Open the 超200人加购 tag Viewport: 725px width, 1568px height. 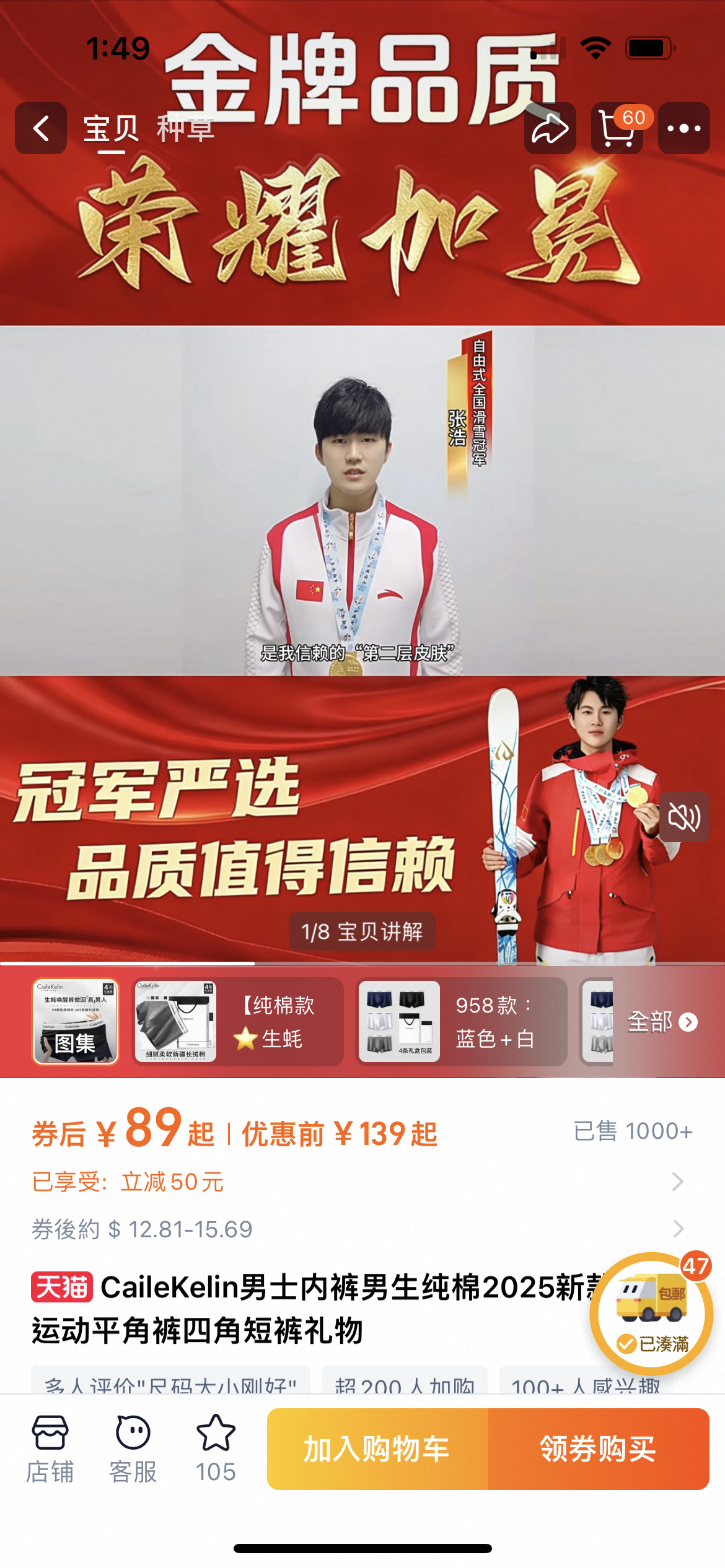(x=404, y=1385)
